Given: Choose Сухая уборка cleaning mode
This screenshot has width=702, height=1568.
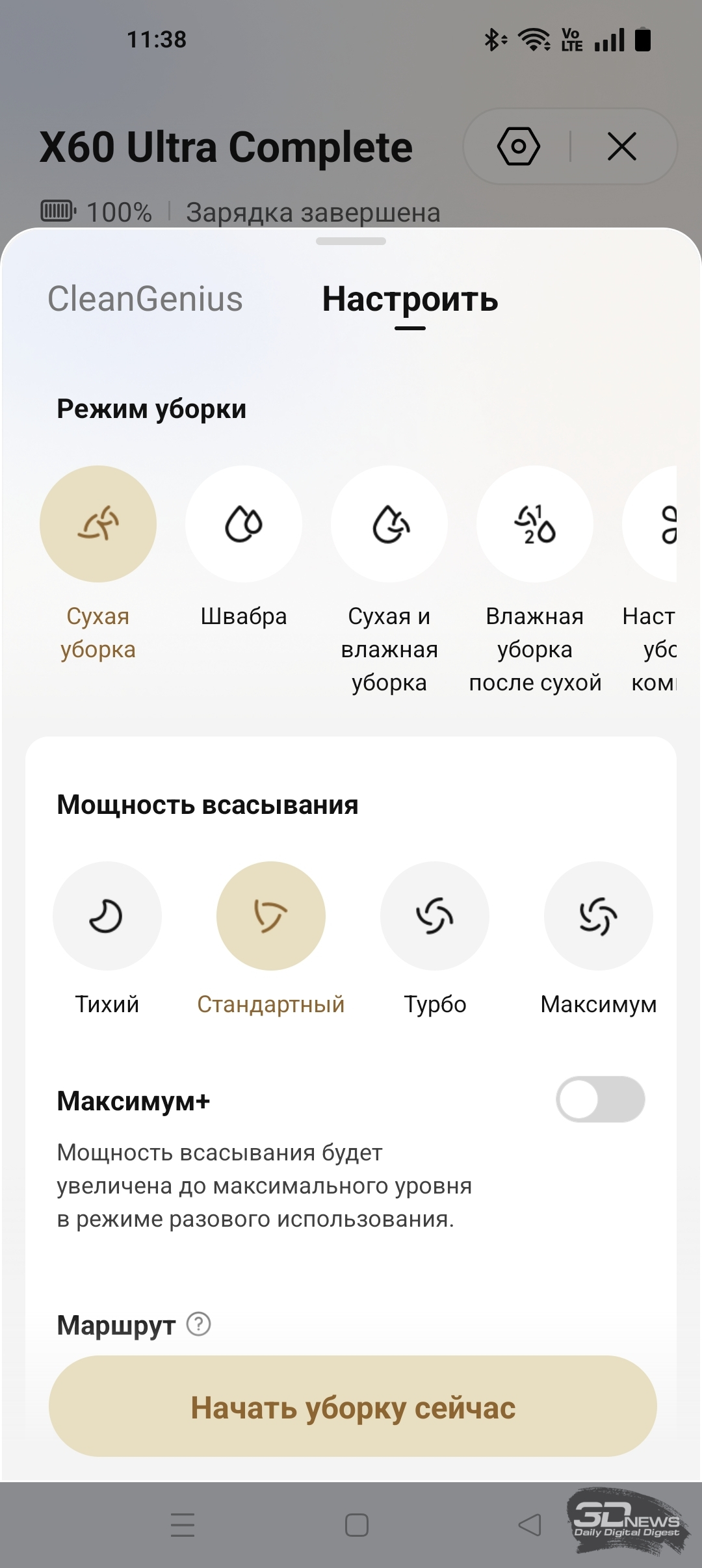Looking at the screenshot, I should coord(98,524).
